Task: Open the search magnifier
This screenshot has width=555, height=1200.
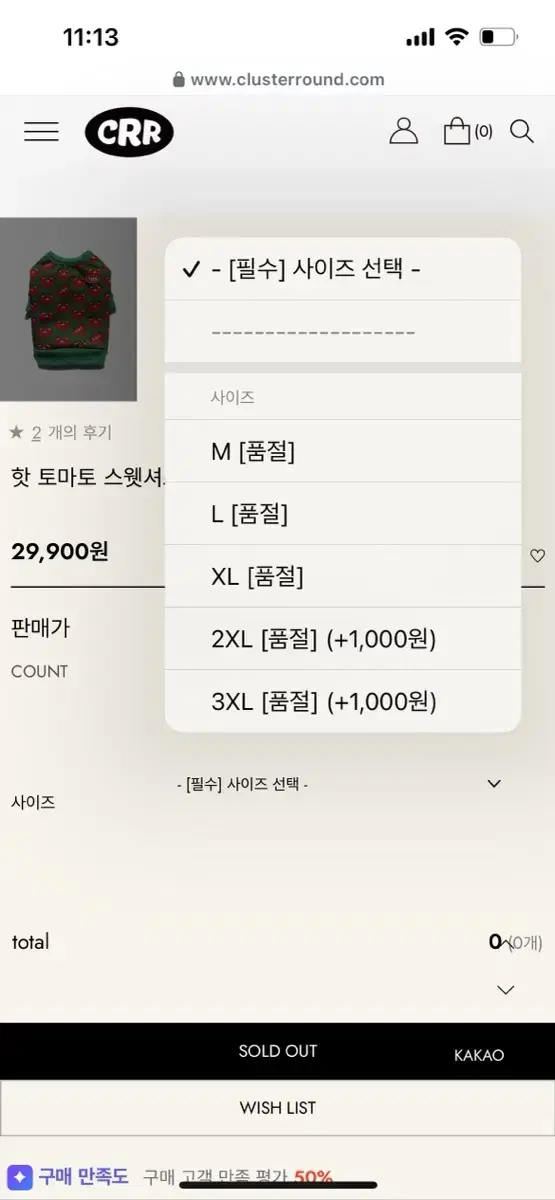Action: click(x=522, y=131)
